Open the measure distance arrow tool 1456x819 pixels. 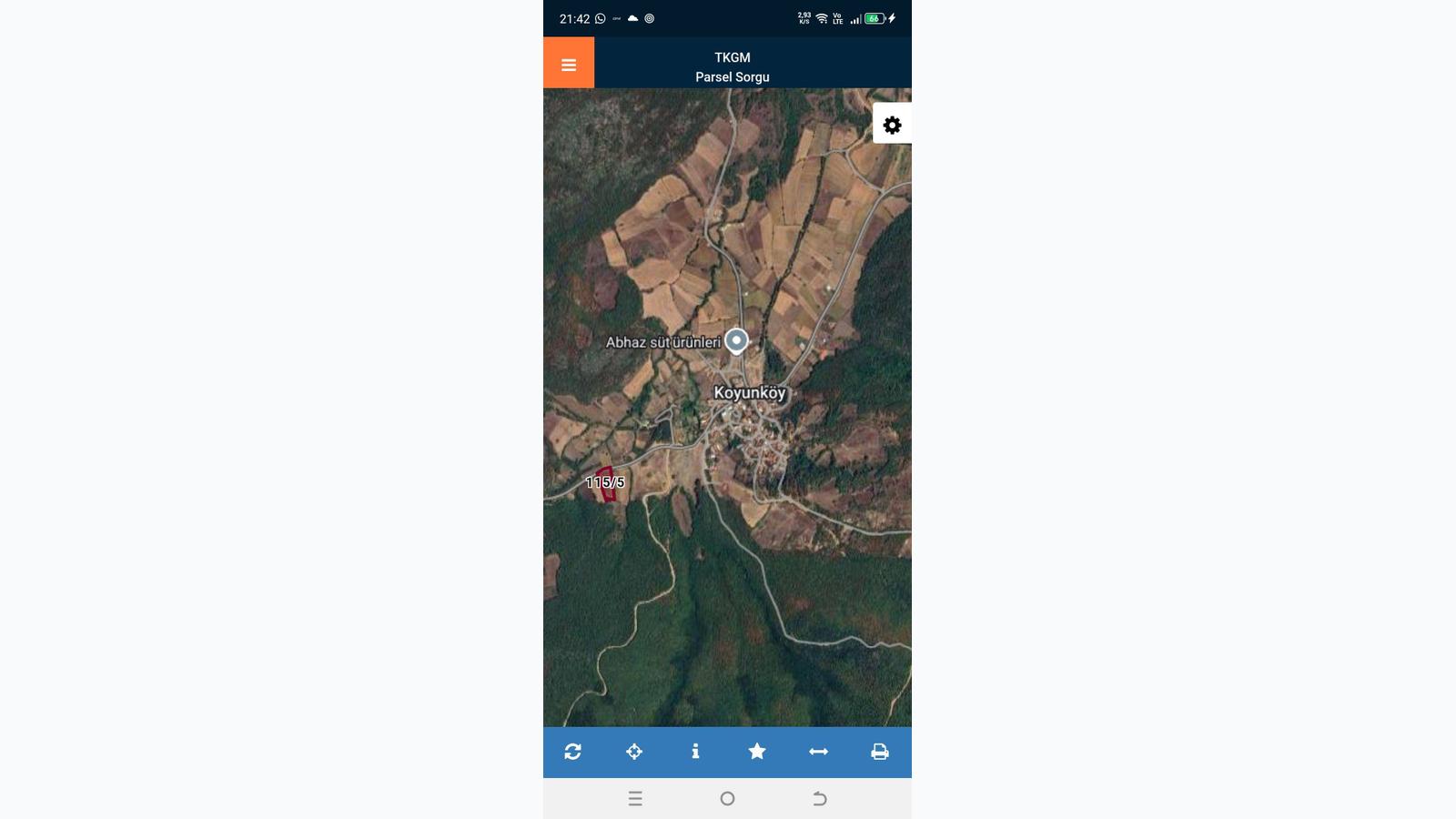pos(818,752)
